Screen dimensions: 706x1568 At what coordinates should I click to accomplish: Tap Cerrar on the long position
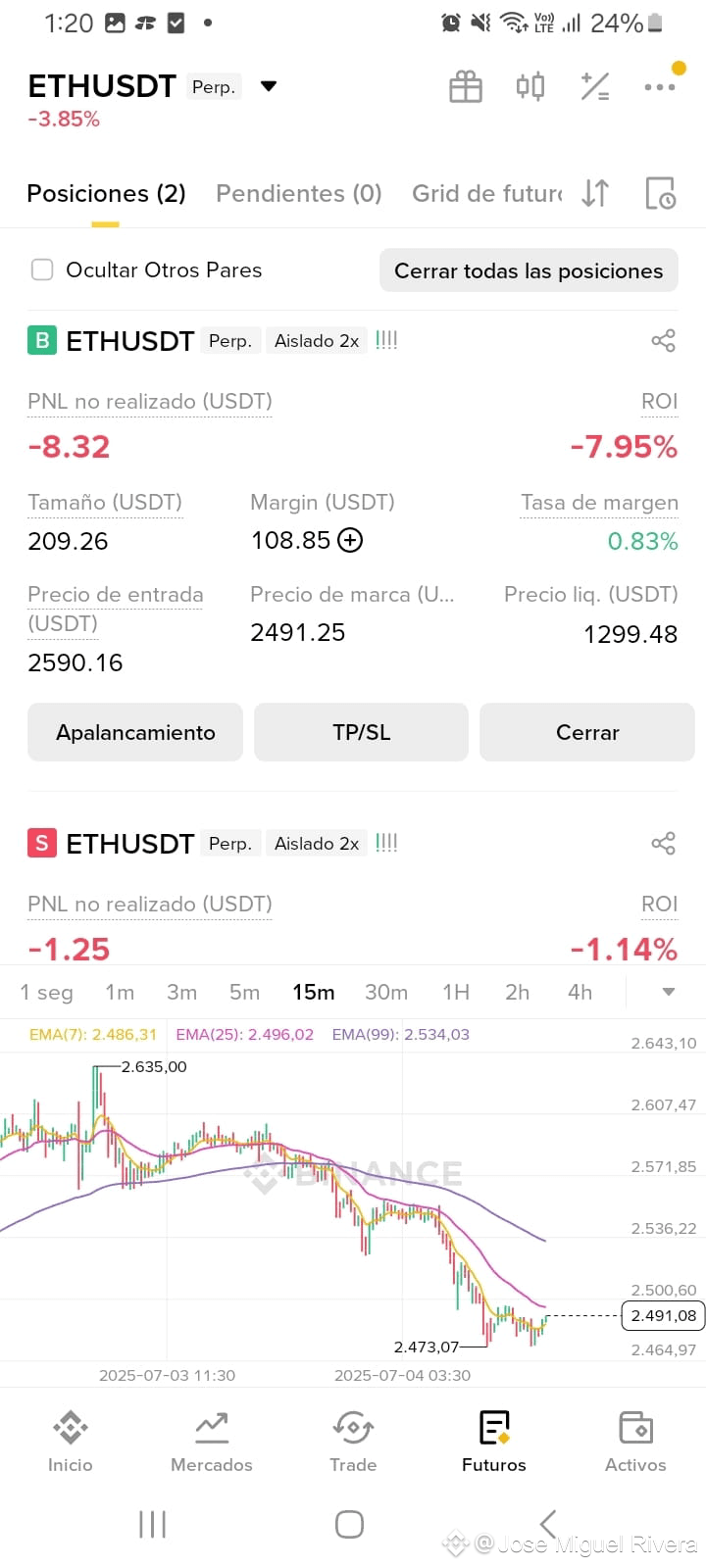click(x=587, y=732)
